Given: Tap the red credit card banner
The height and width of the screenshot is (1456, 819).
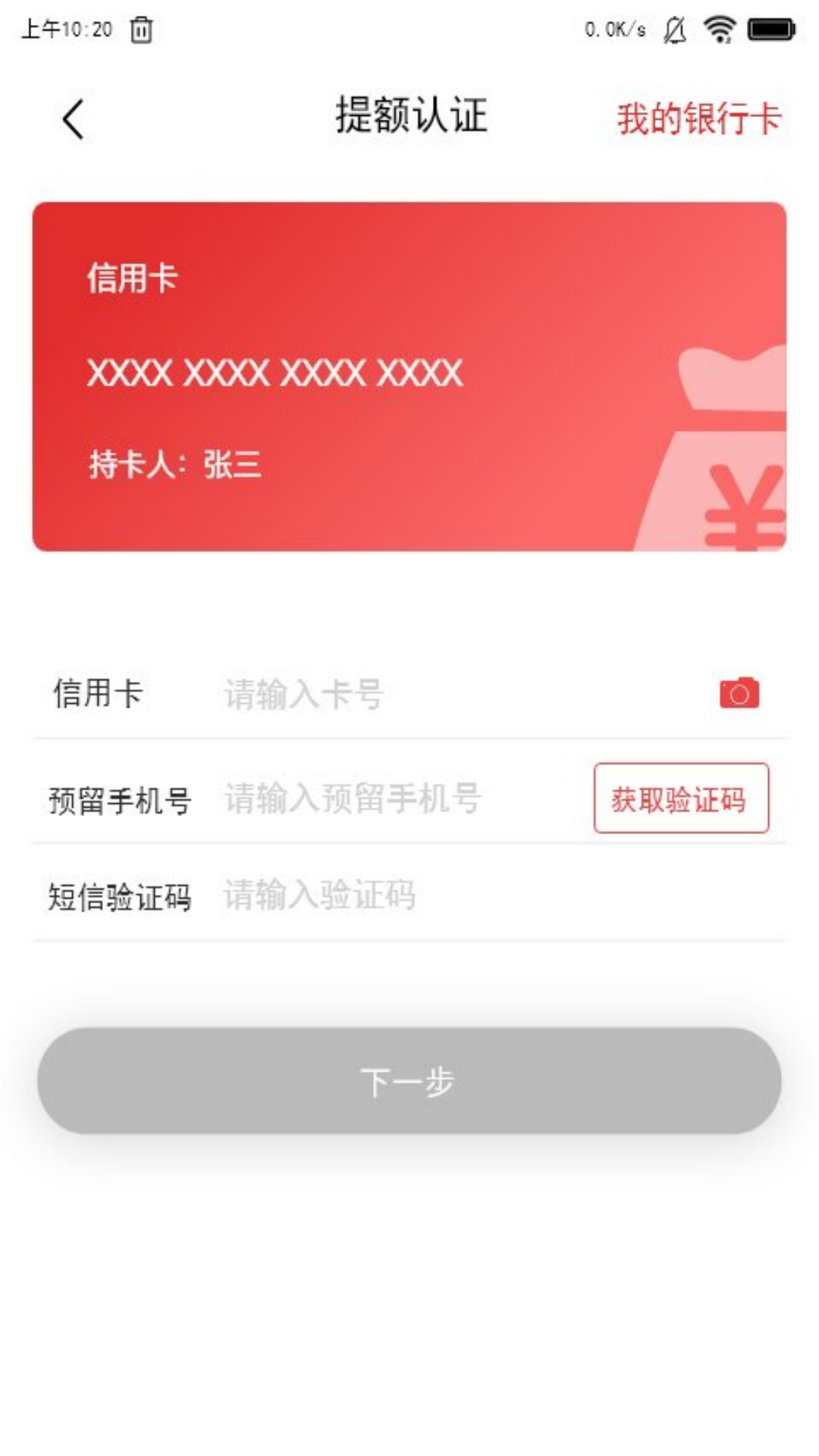Looking at the screenshot, I should click(409, 372).
